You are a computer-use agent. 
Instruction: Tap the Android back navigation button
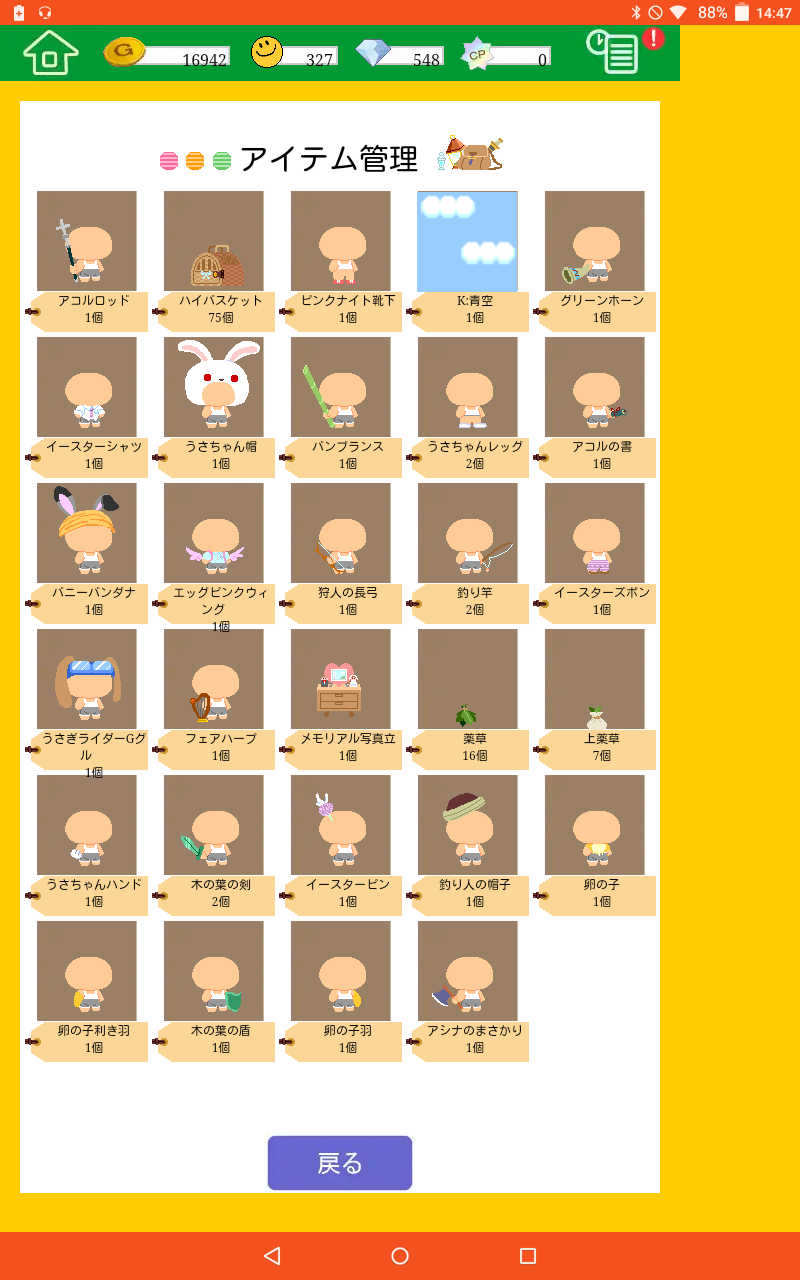271,1256
